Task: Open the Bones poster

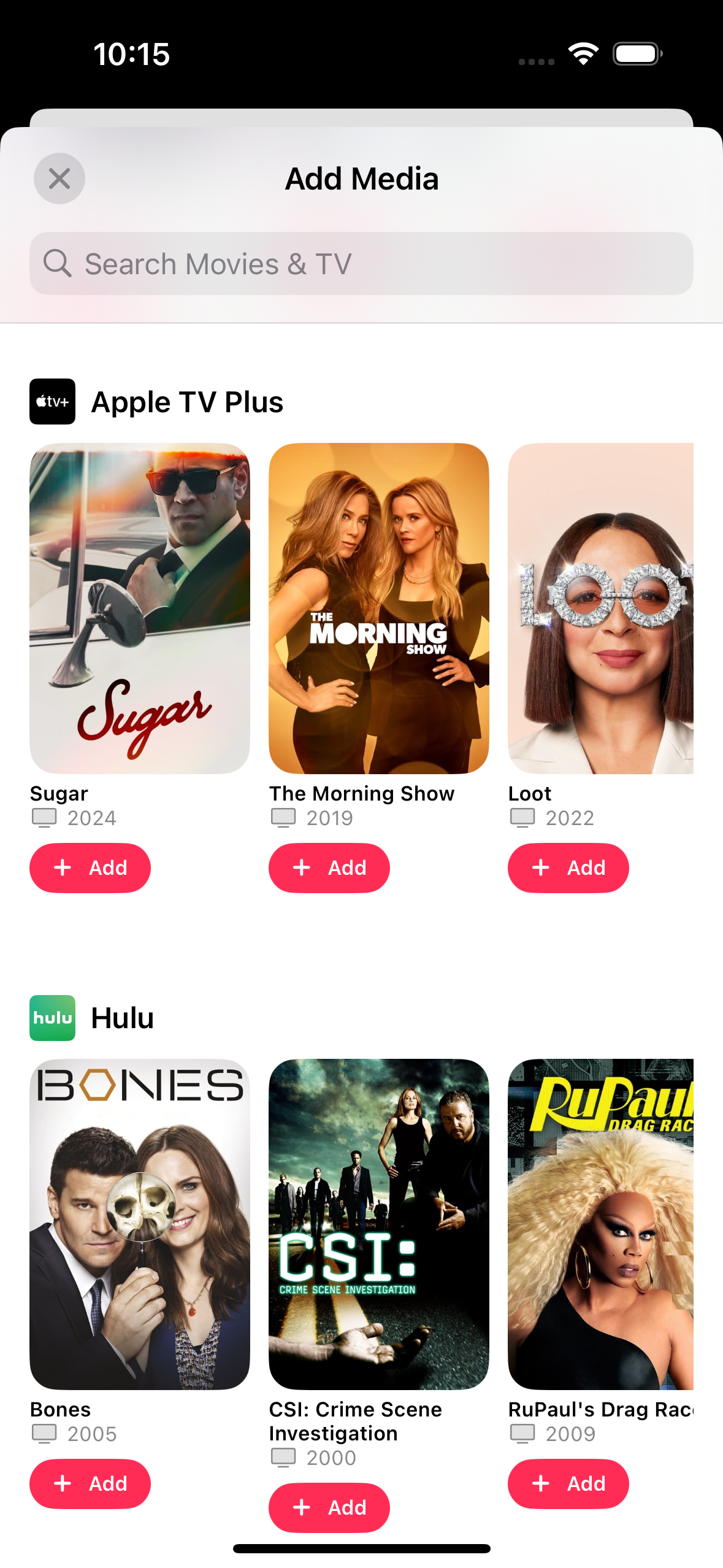Action: click(140, 1224)
